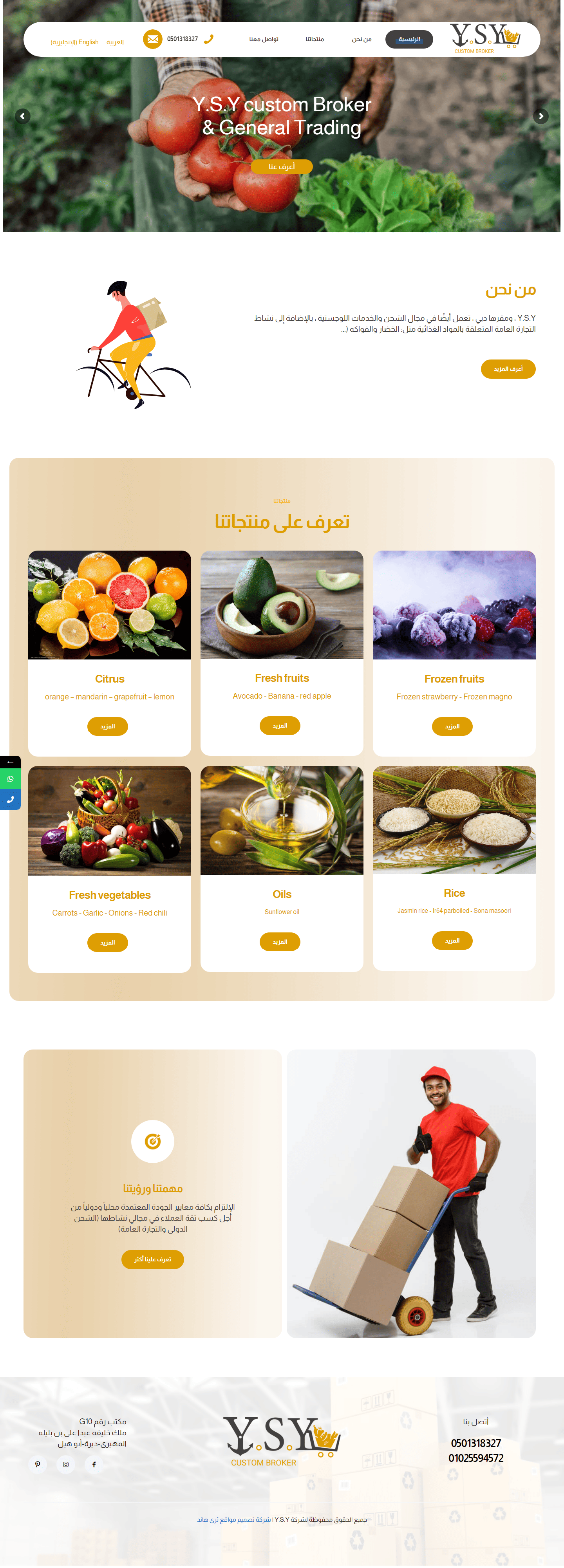The height and width of the screenshot is (1568, 564).
Task: Open the منتجاتنا products menu
Action: (x=314, y=40)
